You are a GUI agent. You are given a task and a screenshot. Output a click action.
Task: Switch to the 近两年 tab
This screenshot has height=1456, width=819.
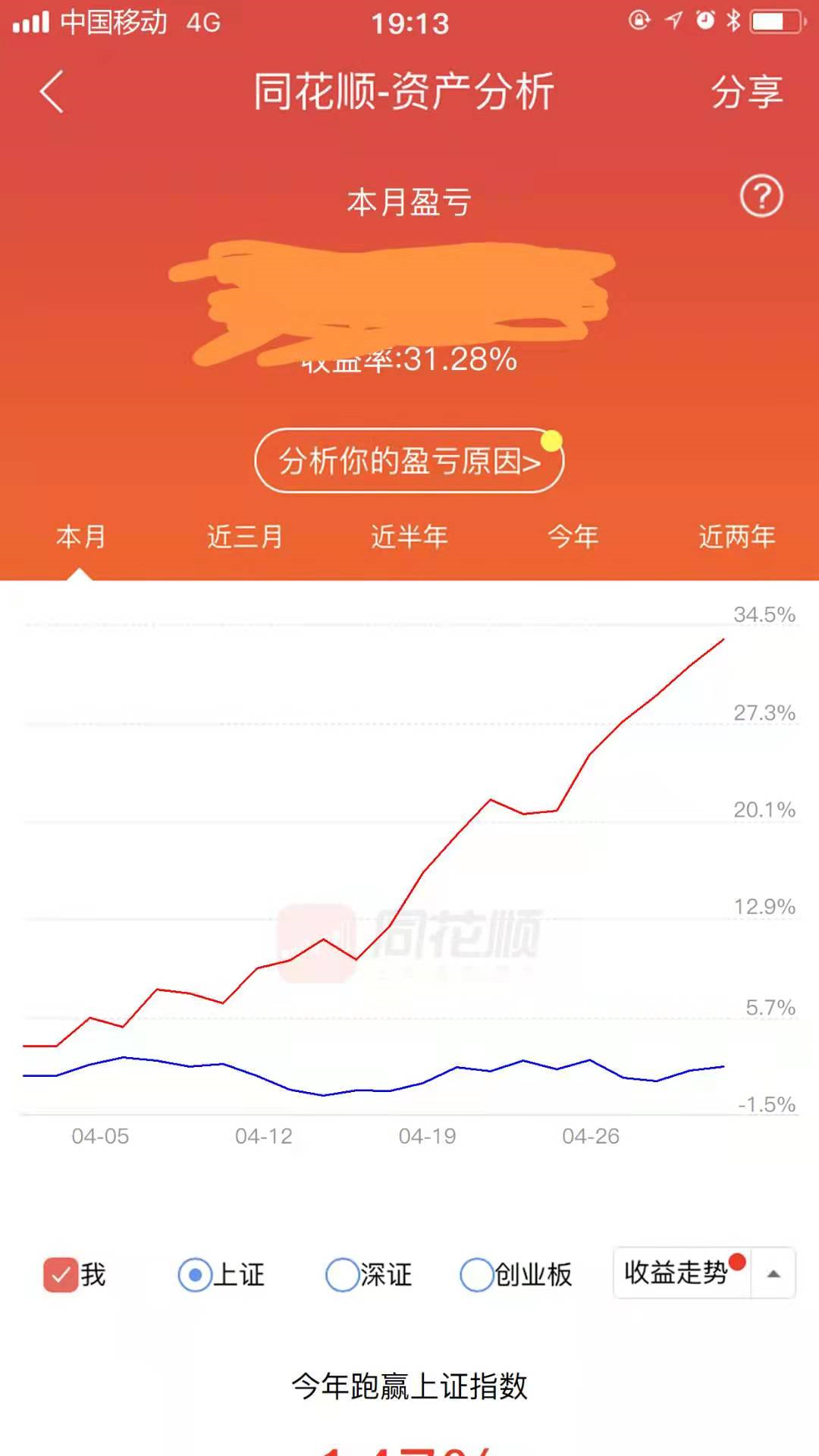point(736,537)
